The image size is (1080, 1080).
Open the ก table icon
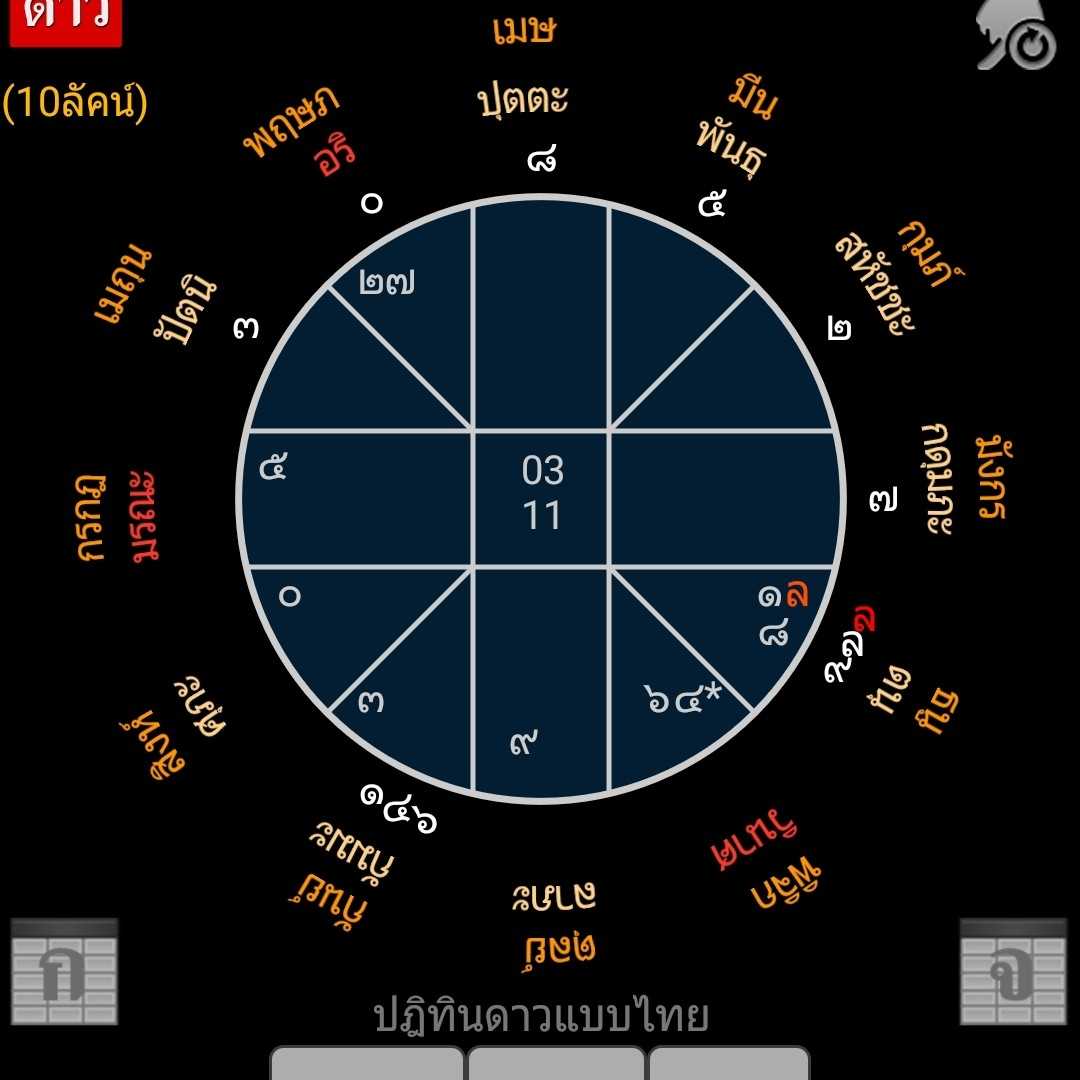pos(64,971)
